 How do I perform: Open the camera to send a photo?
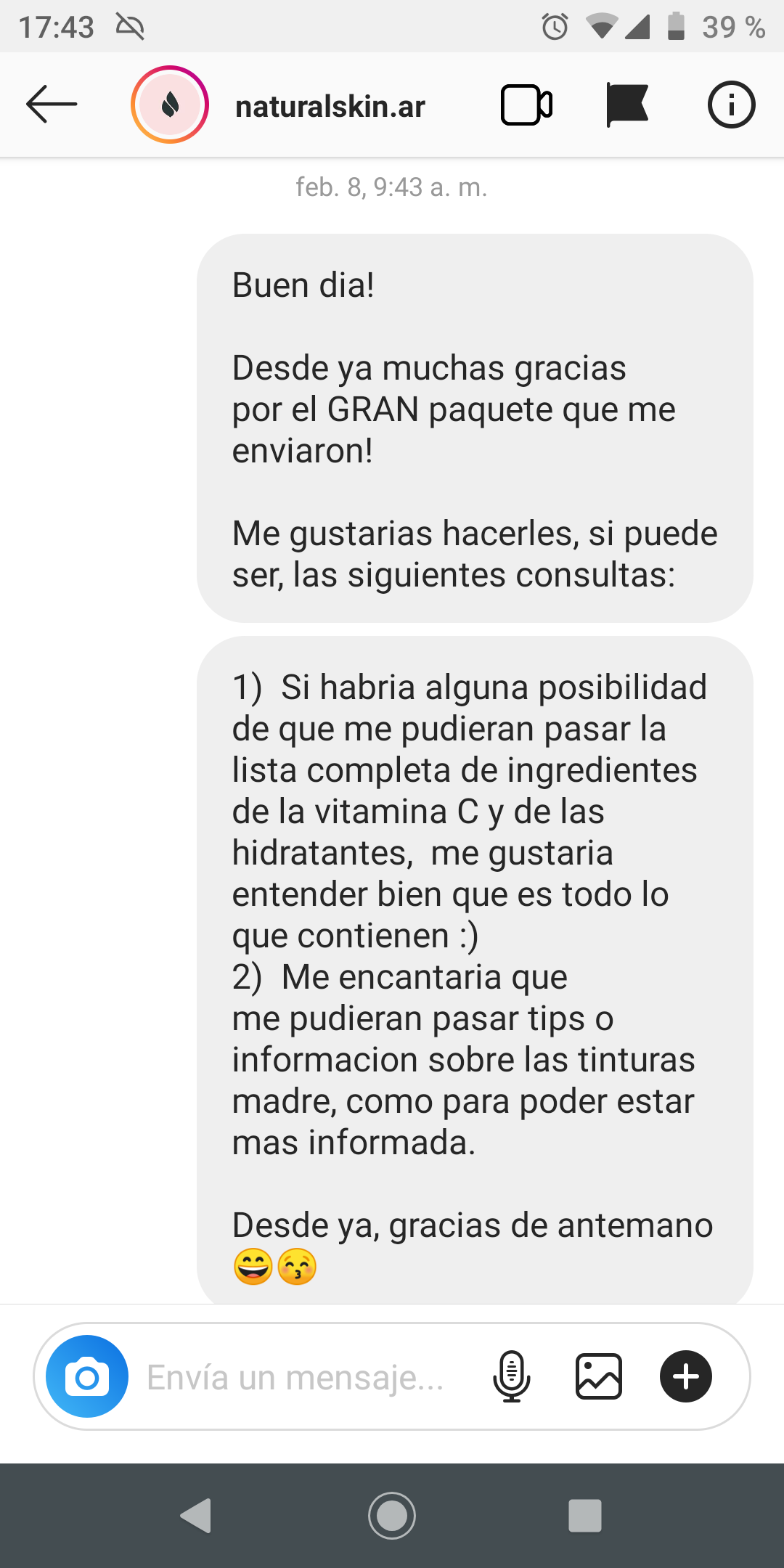pos(87,1376)
